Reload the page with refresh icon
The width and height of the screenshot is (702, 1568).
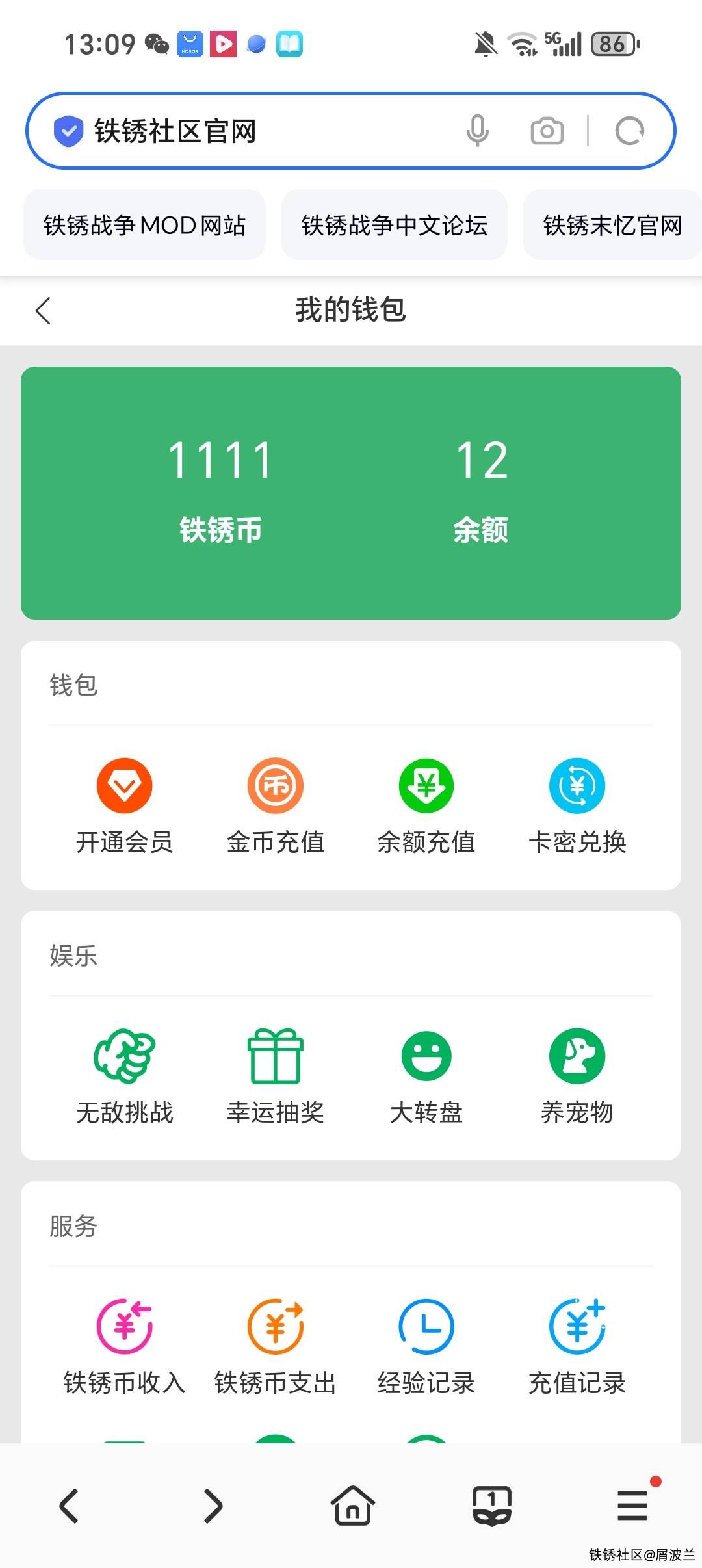[x=629, y=131]
